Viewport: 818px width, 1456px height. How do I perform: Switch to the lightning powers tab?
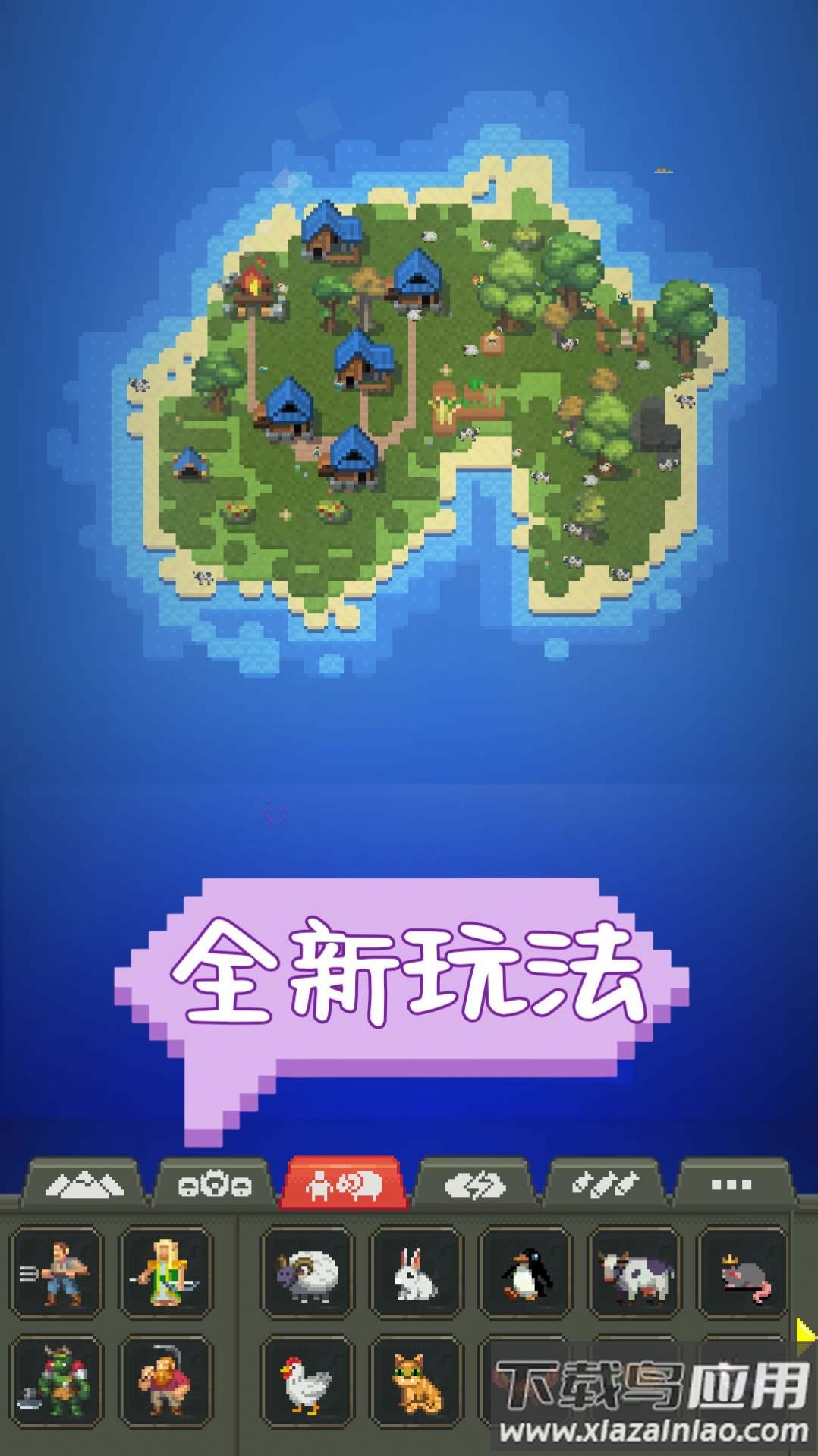point(478,1183)
